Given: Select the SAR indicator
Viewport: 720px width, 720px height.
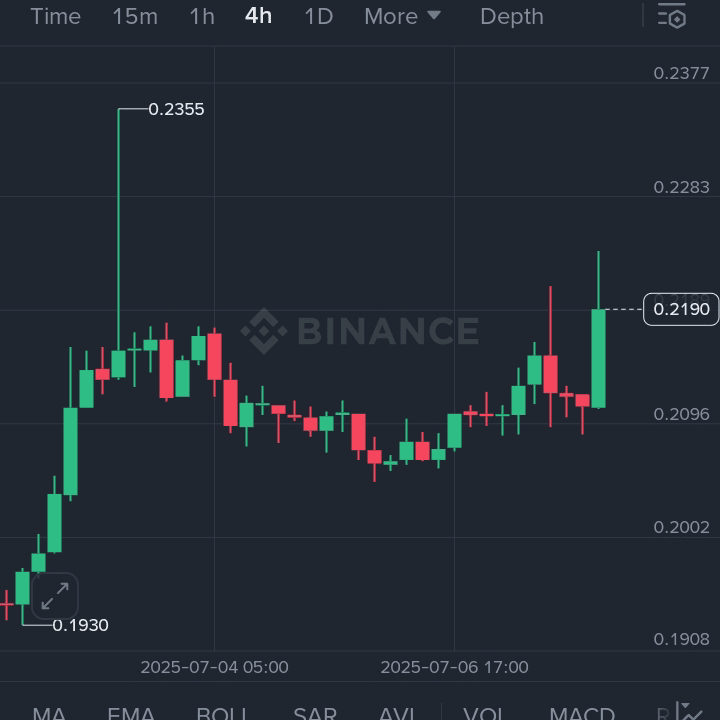Looking at the screenshot, I should 314,712.
